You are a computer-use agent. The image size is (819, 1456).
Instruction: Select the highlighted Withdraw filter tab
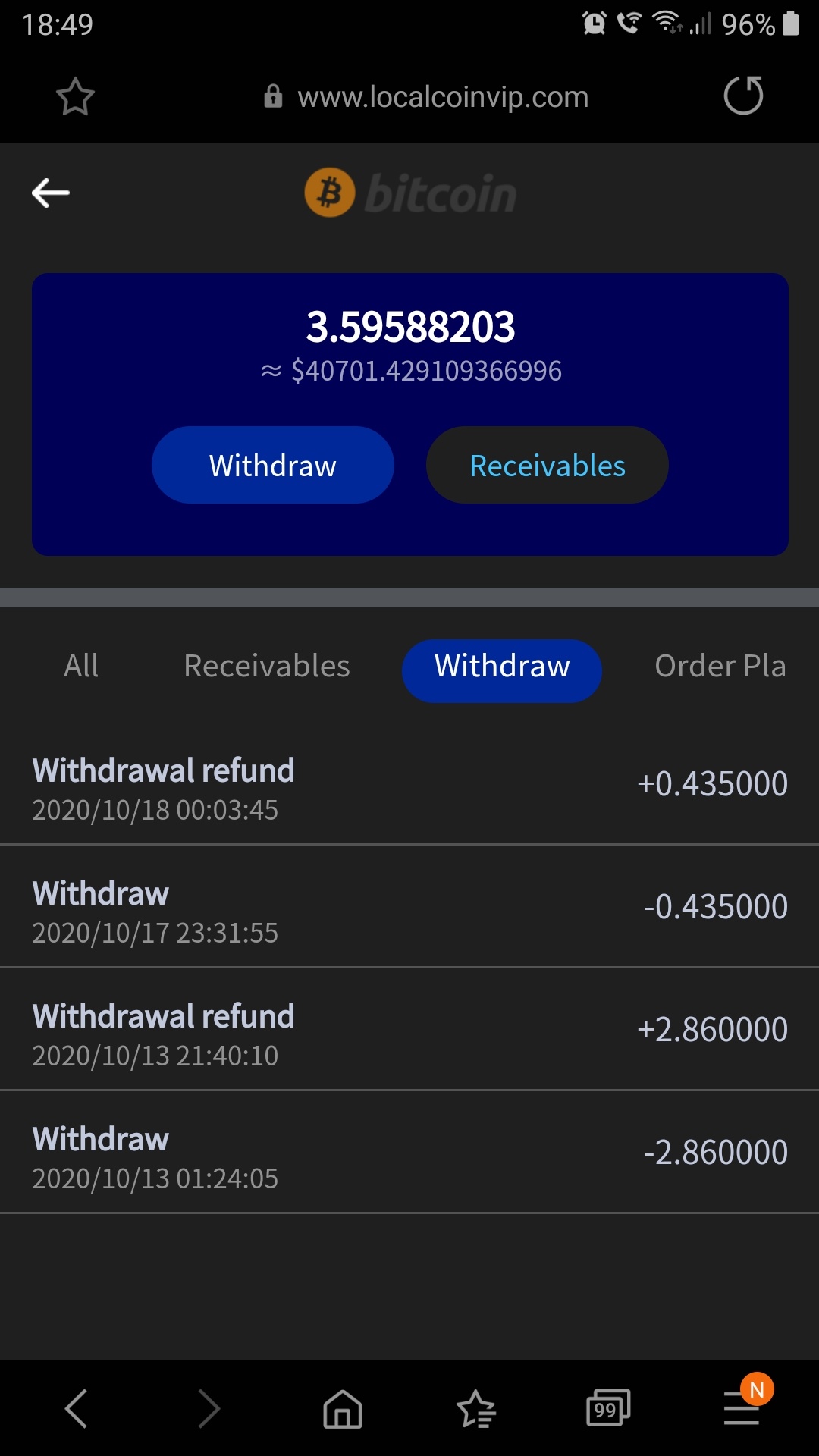[502, 670]
